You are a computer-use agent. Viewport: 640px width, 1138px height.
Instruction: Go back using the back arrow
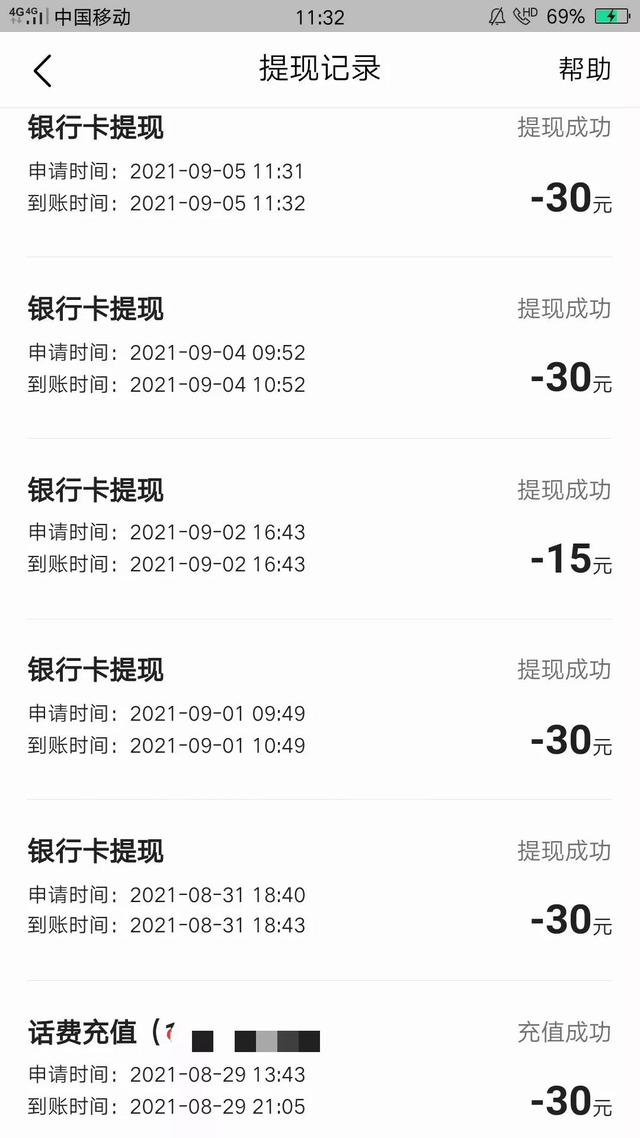pos(42,70)
